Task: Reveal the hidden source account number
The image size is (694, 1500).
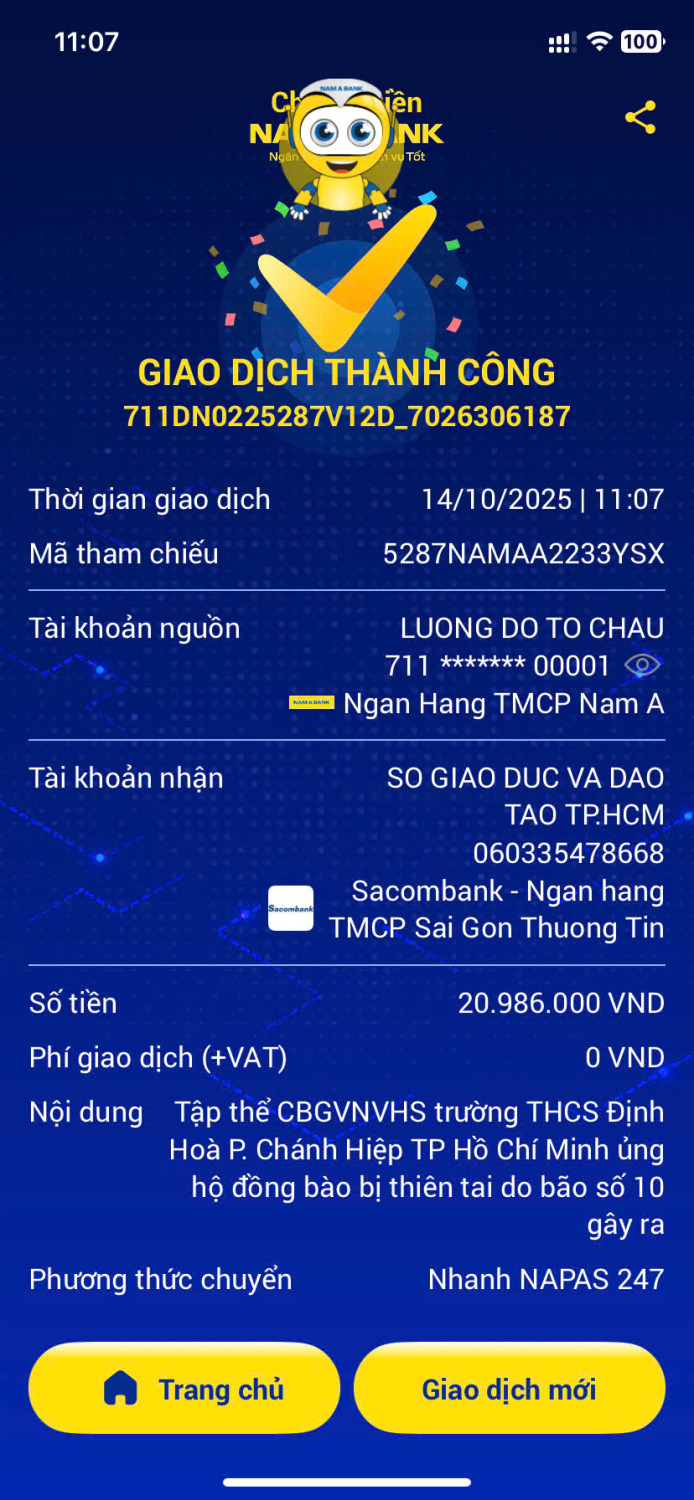Action: point(643,666)
